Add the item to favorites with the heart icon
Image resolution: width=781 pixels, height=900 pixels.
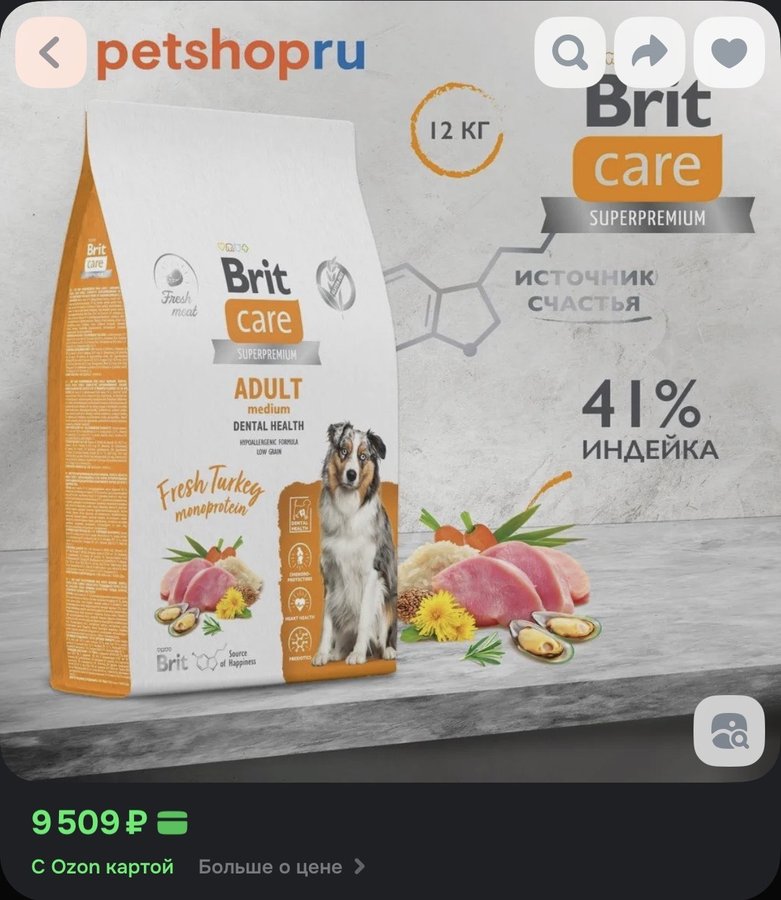(x=730, y=48)
